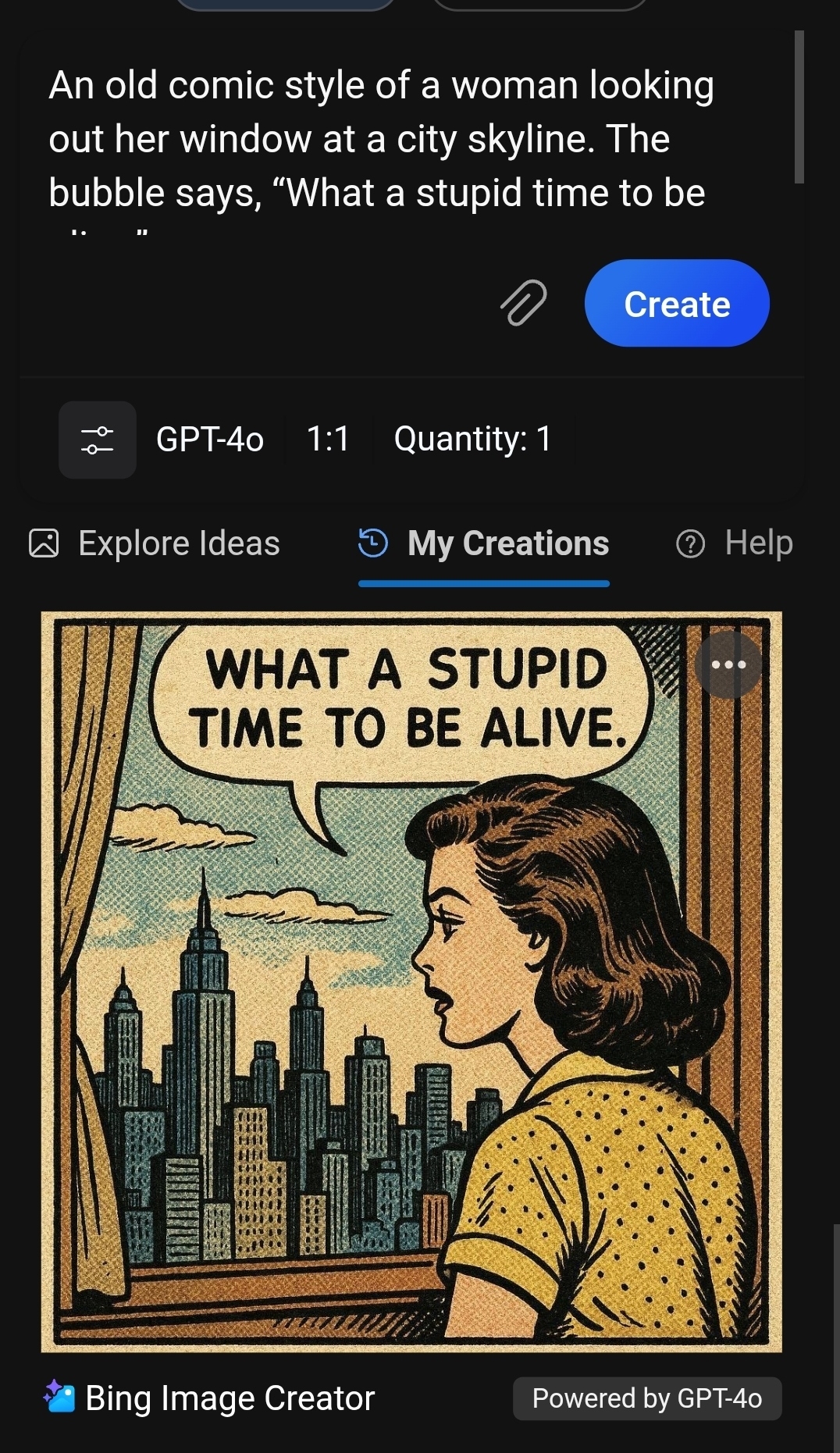Image resolution: width=840 pixels, height=1453 pixels.
Task: Switch to the Explore Ideas tab
Action: 155,543
